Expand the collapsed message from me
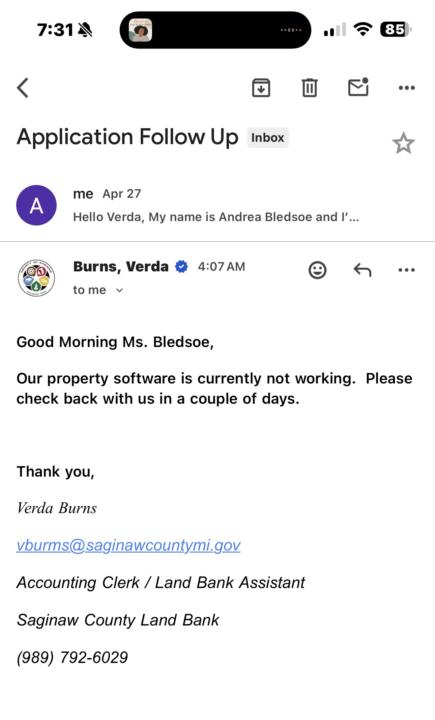 (217, 205)
